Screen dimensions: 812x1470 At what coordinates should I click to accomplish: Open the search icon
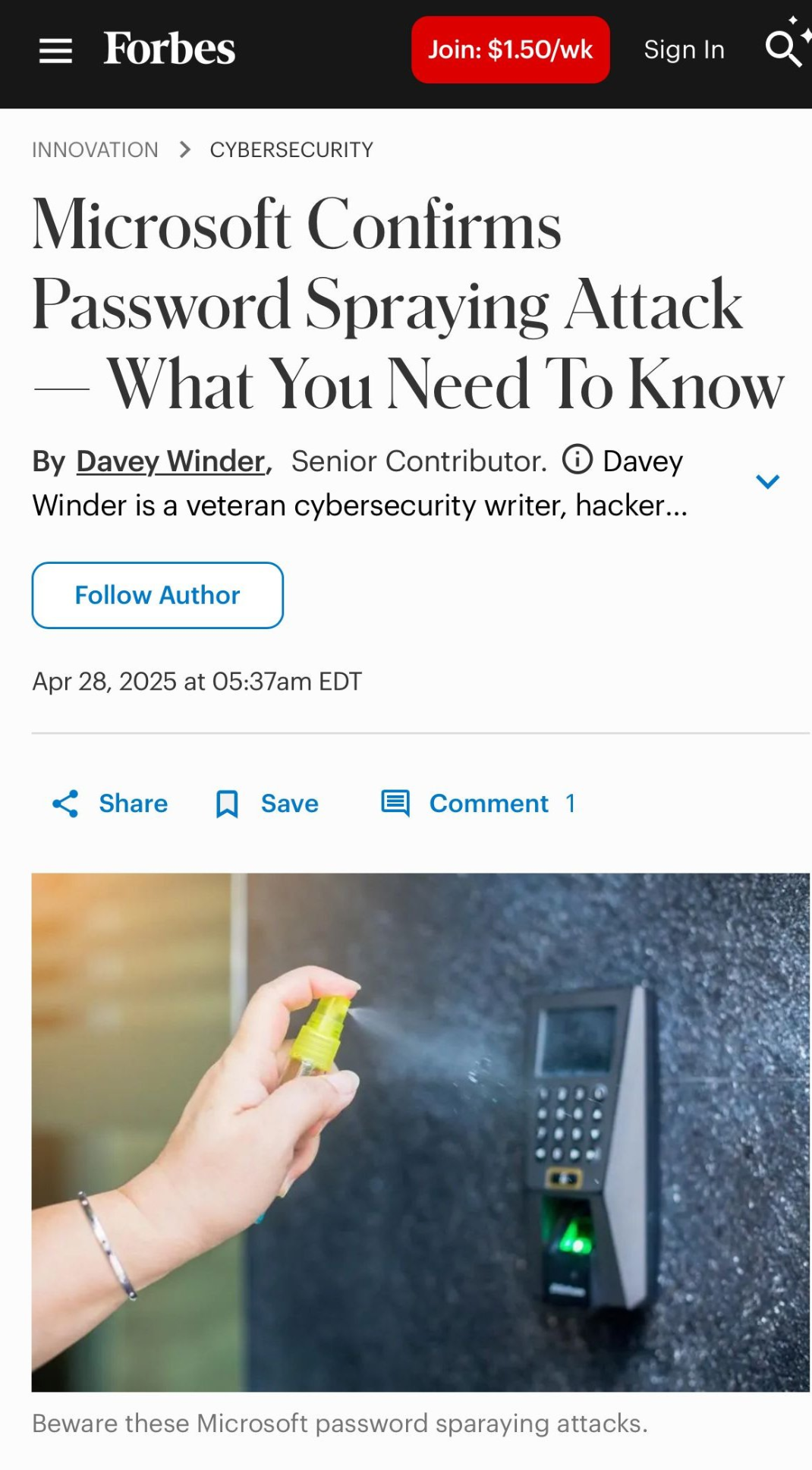click(x=783, y=49)
